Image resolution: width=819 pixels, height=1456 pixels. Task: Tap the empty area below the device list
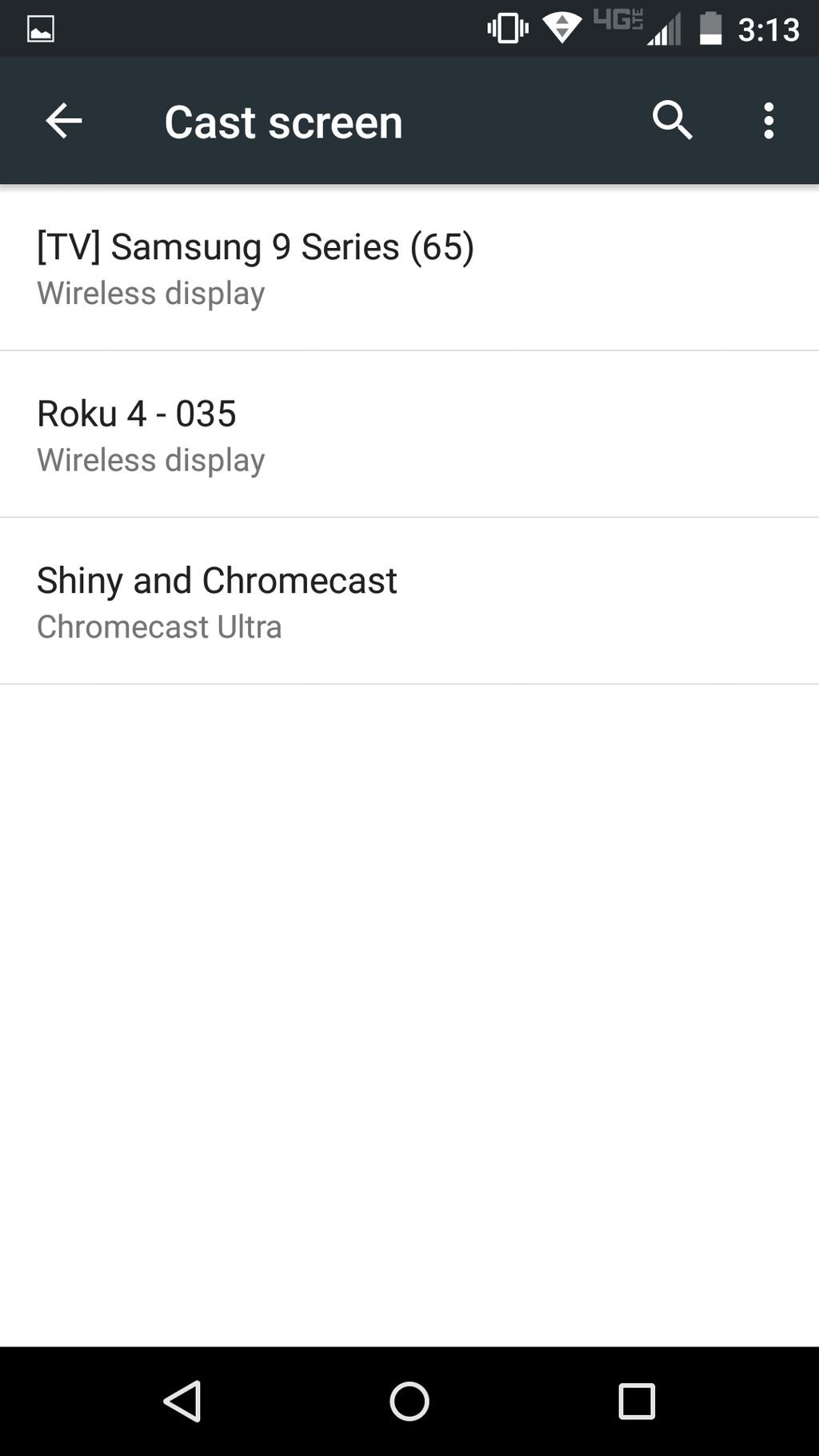coord(409,1000)
